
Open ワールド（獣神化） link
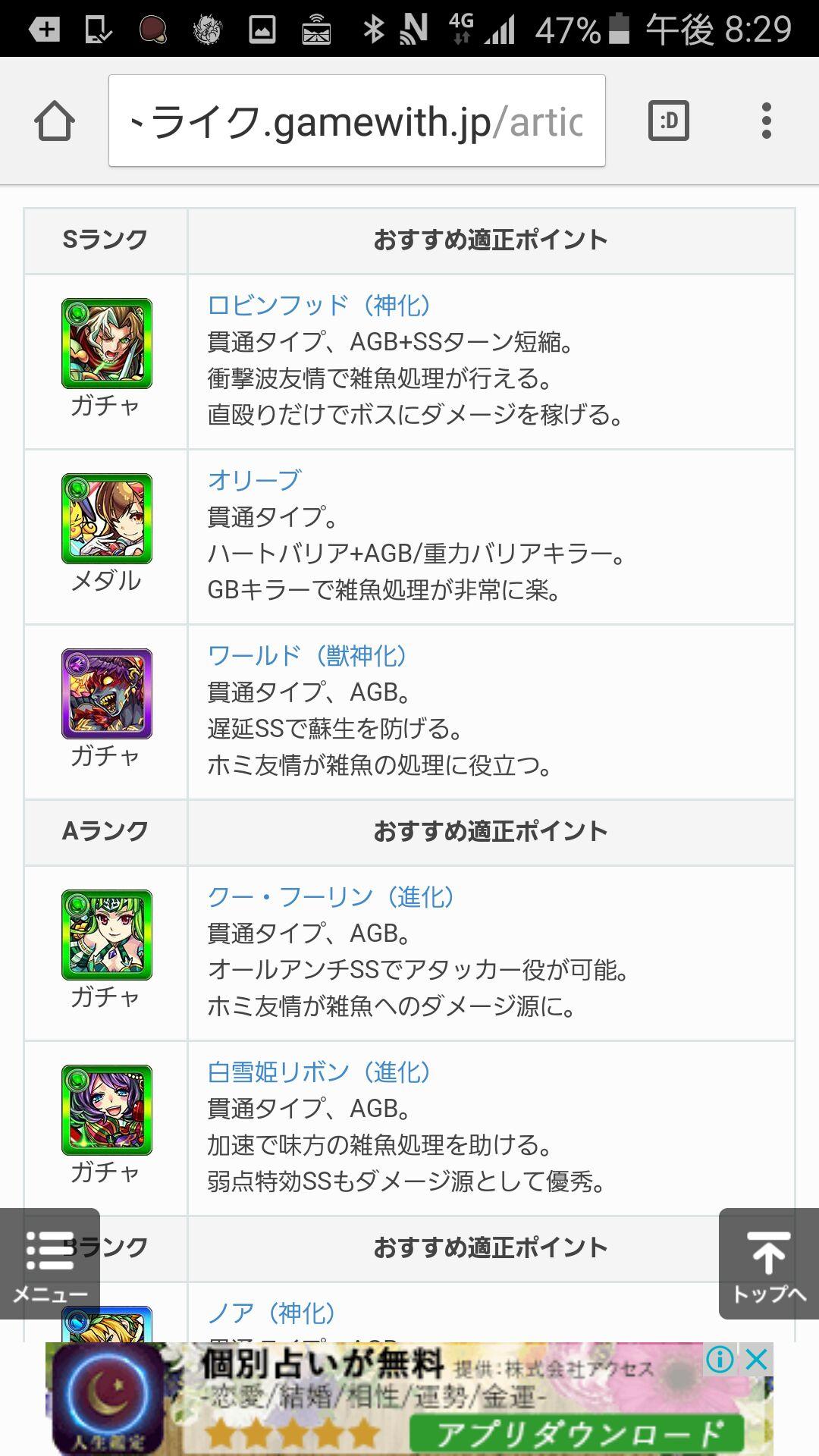(x=307, y=655)
